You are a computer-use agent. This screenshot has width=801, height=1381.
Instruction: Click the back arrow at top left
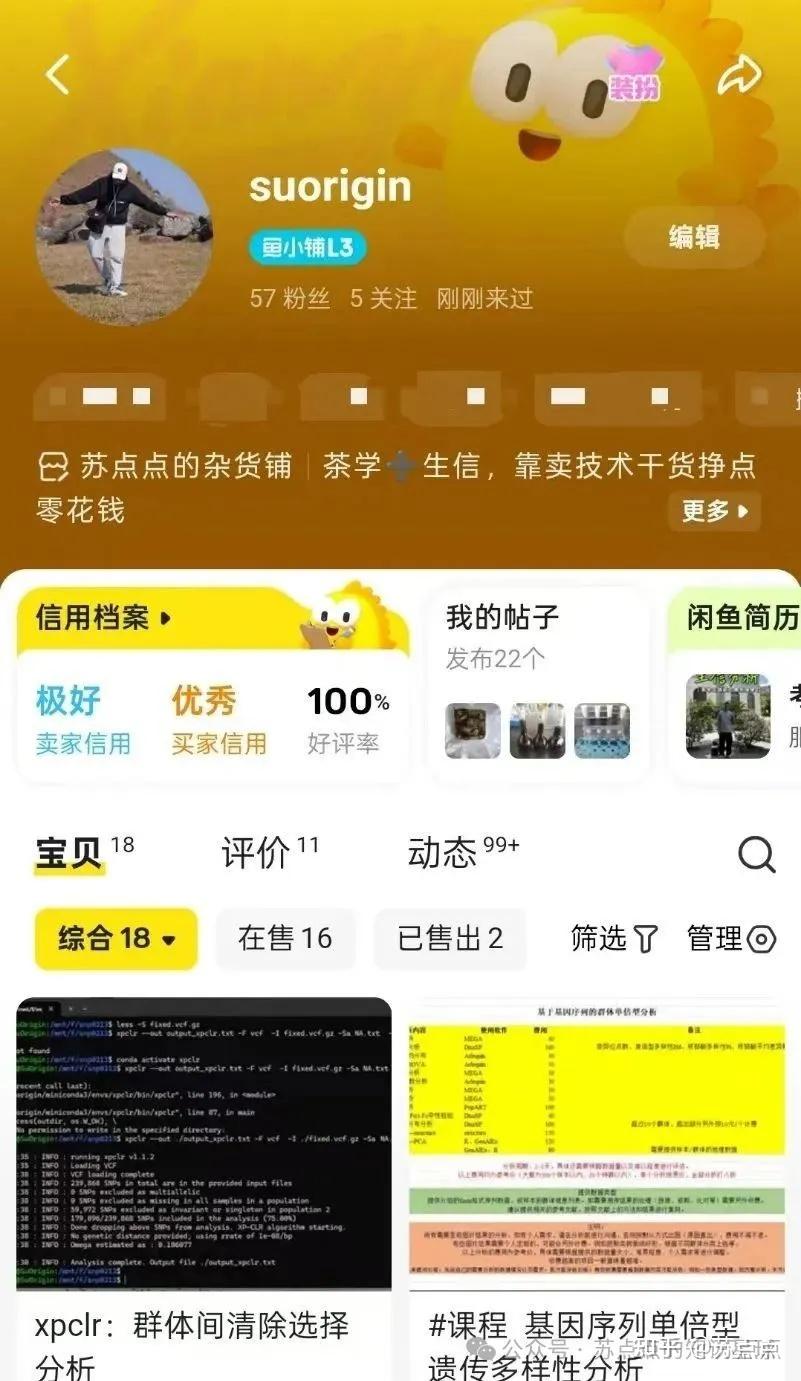pyautogui.click(x=57, y=73)
